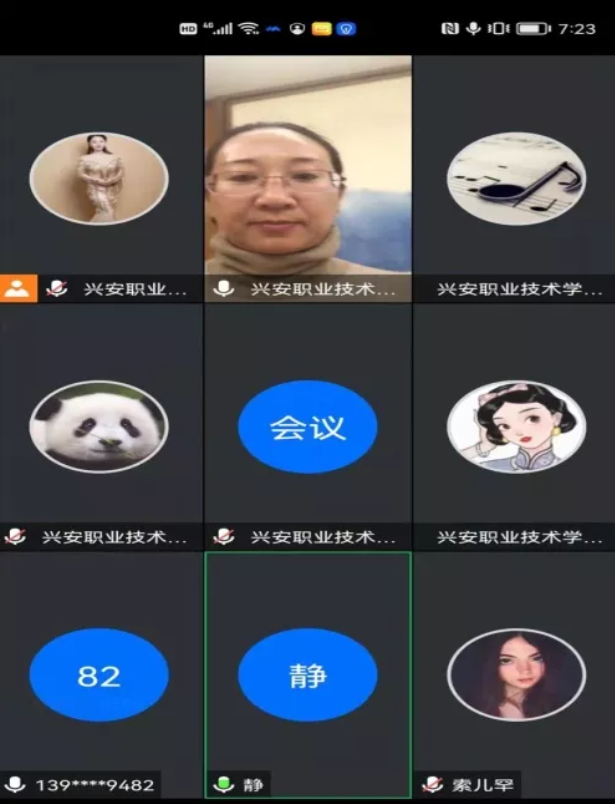
Task: Tap the host tile with gold dress avatar
Action: pyautogui.click(x=99, y=178)
